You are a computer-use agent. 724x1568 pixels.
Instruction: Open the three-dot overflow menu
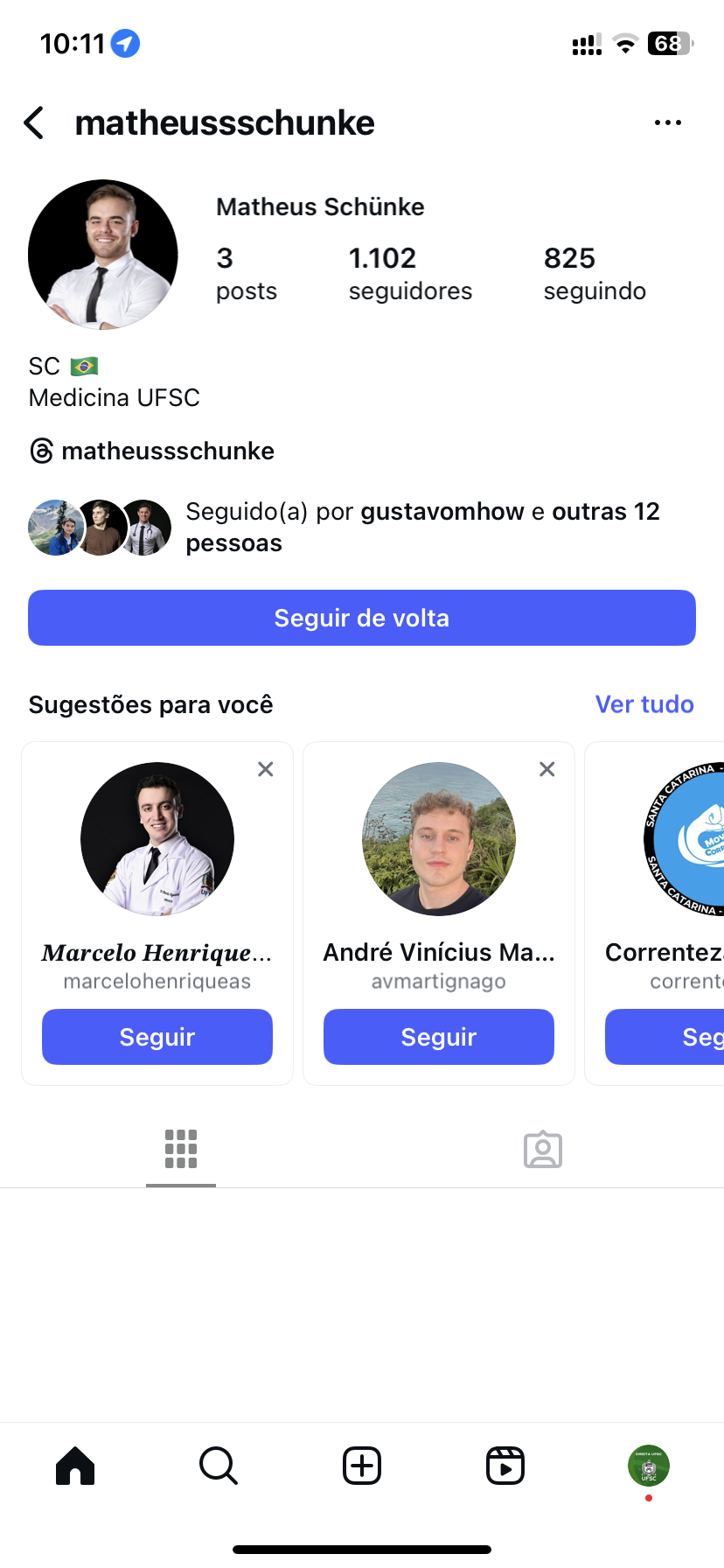(x=667, y=123)
